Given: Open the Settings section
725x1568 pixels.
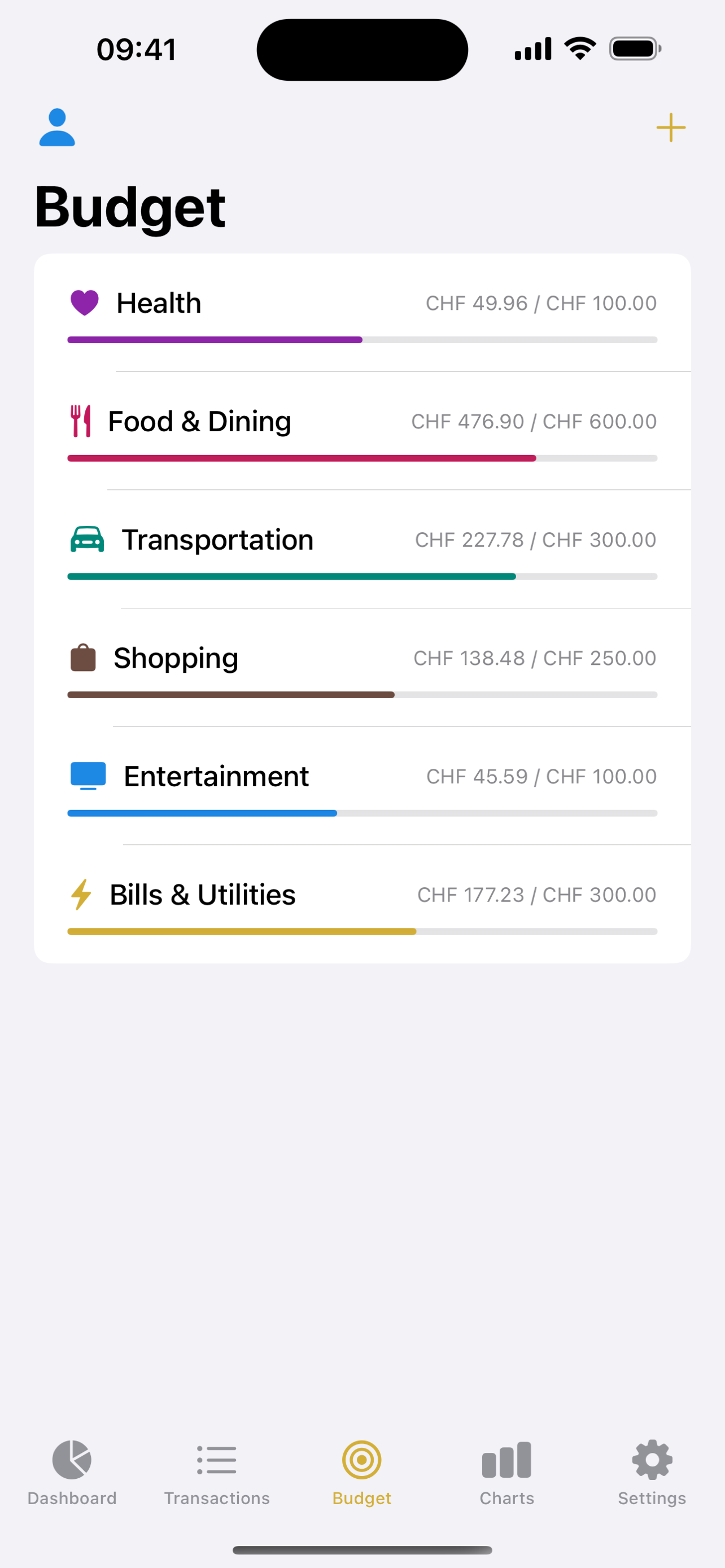Looking at the screenshot, I should (x=652, y=1473).
